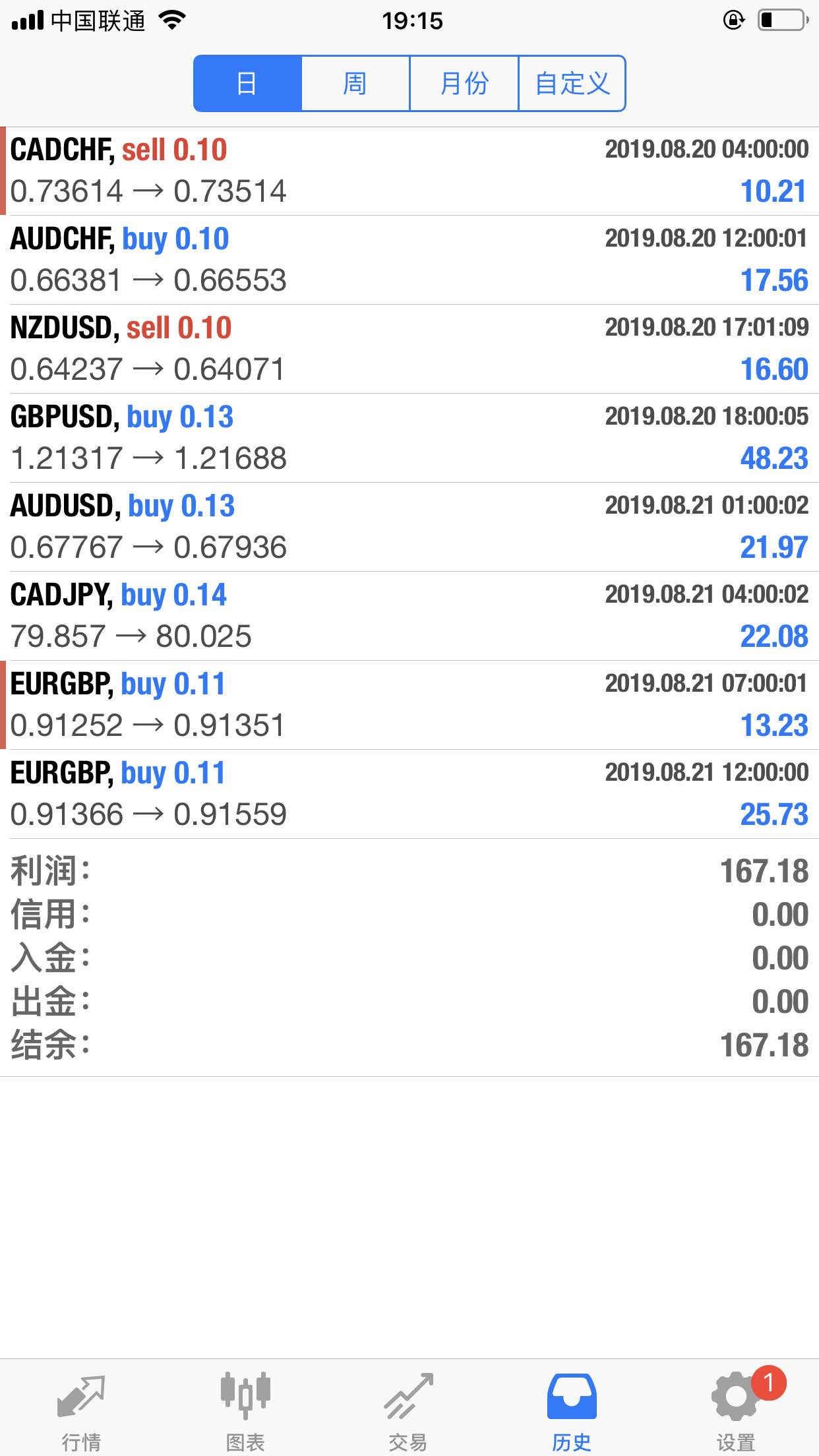The height and width of the screenshot is (1456, 819).
Task: Select the 日 (day) period segment
Action: [247, 84]
